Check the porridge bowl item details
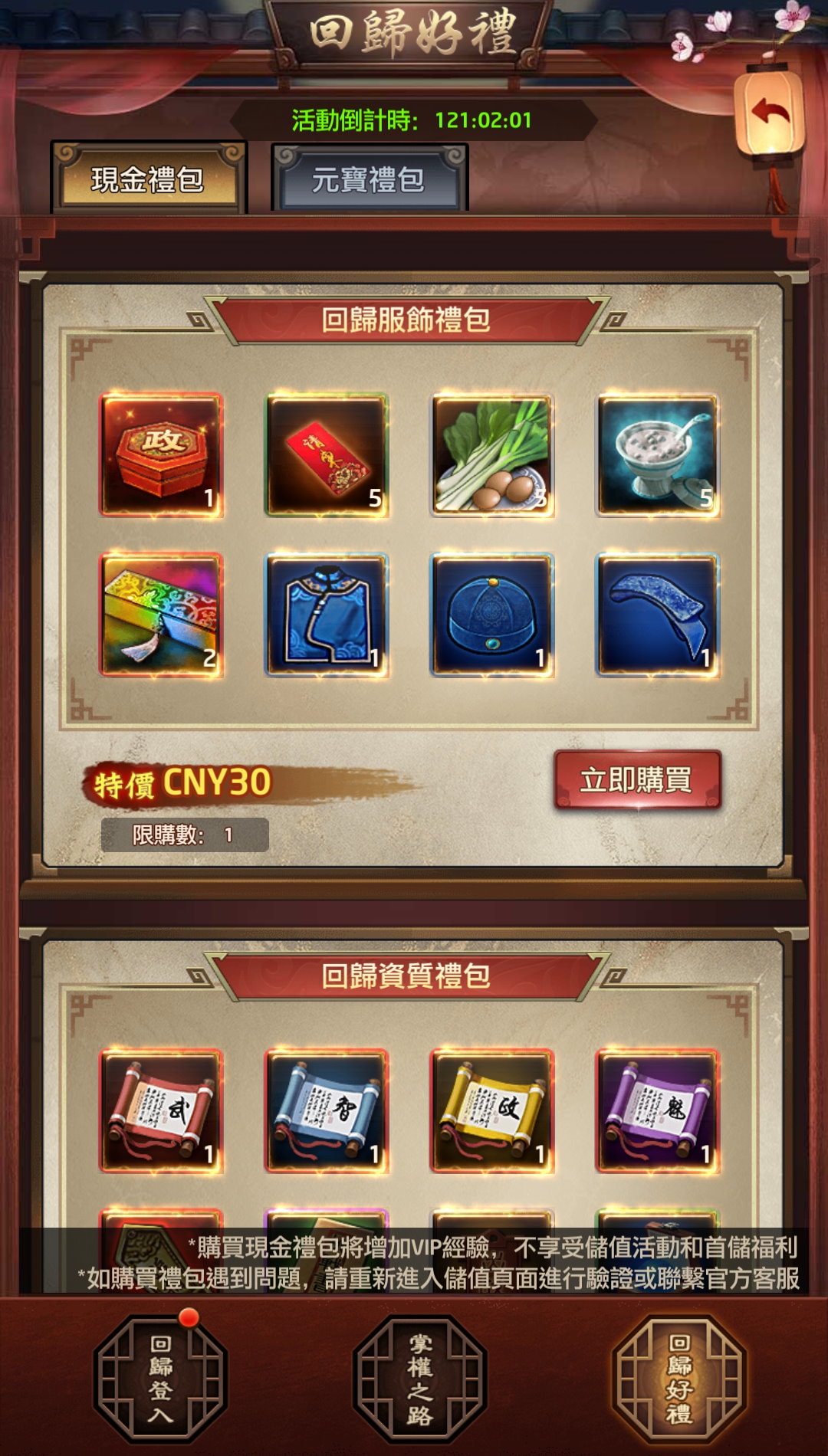Screen dimensions: 828x1456 [658, 455]
